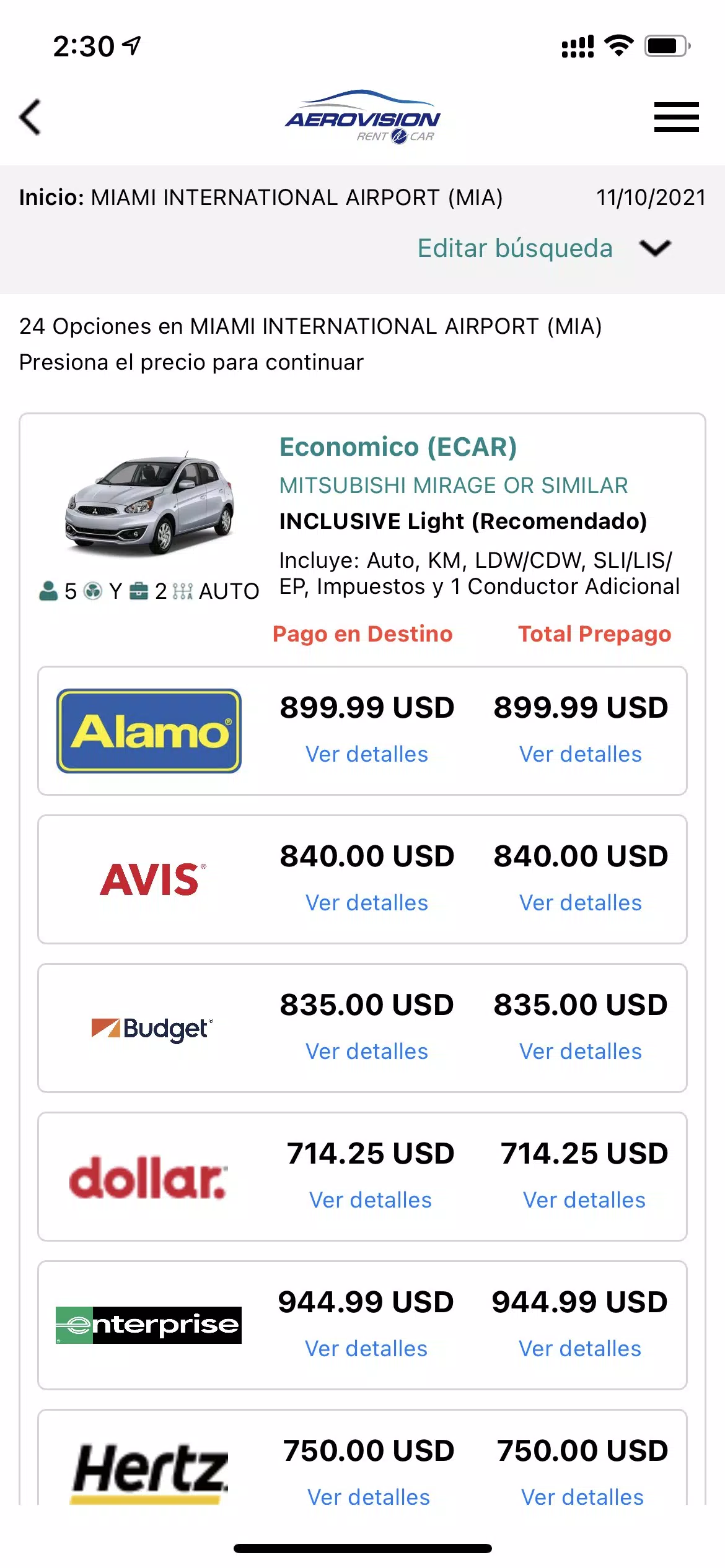Collapse the search panel via the chevron
The width and height of the screenshot is (725, 1568).
tap(656, 248)
